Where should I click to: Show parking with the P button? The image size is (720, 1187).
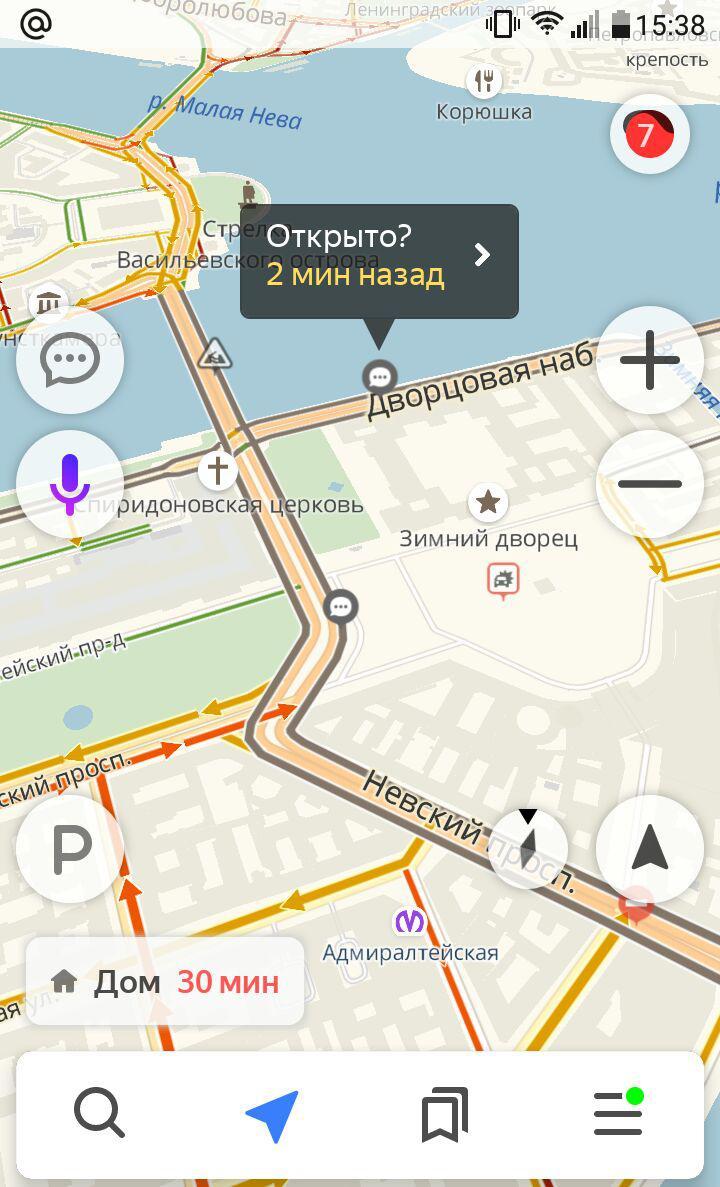pos(70,849)
